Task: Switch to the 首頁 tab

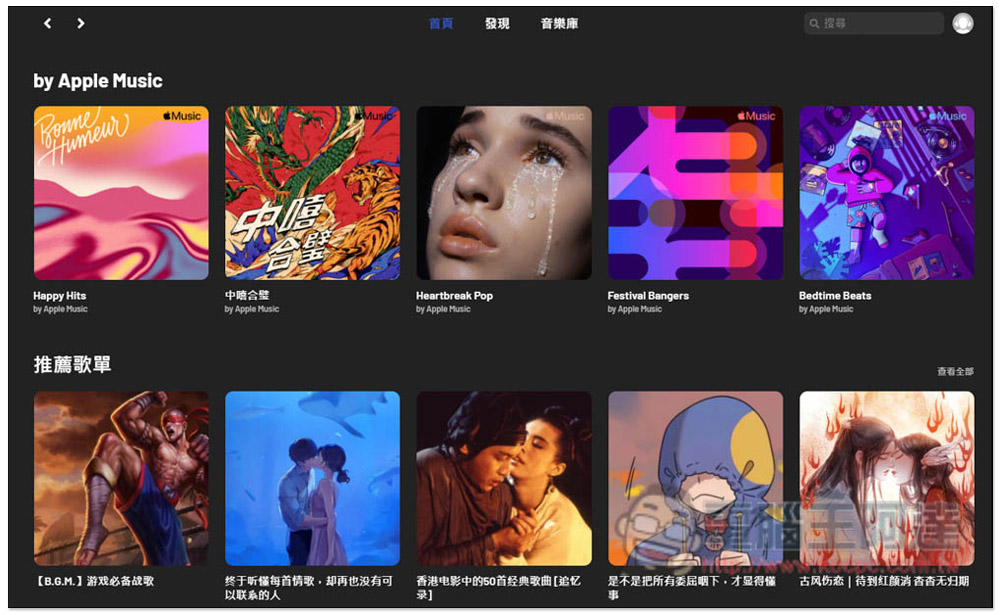Action: pyautogui.click(x=441, y=23)
